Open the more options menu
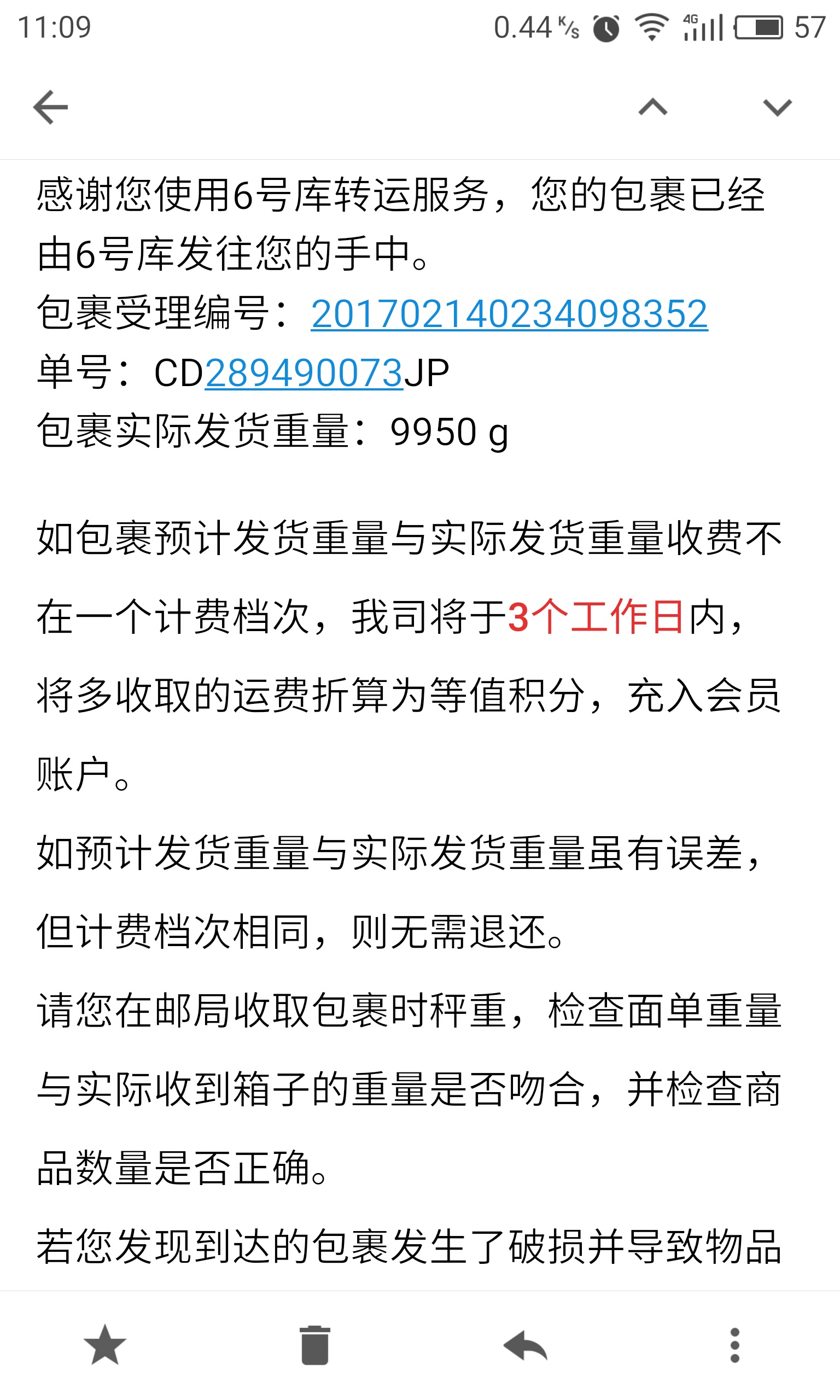This screenshot has height=1400, width=840. tap(734, 1345)
